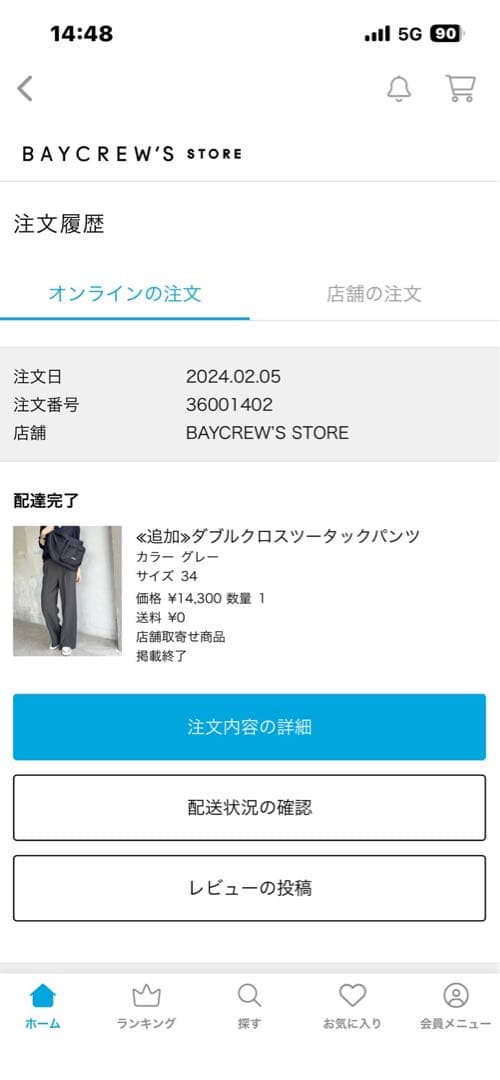This screenshot has width=500, height=1080.
Task: Open the notifications bell
Action: tap(399, 89)
